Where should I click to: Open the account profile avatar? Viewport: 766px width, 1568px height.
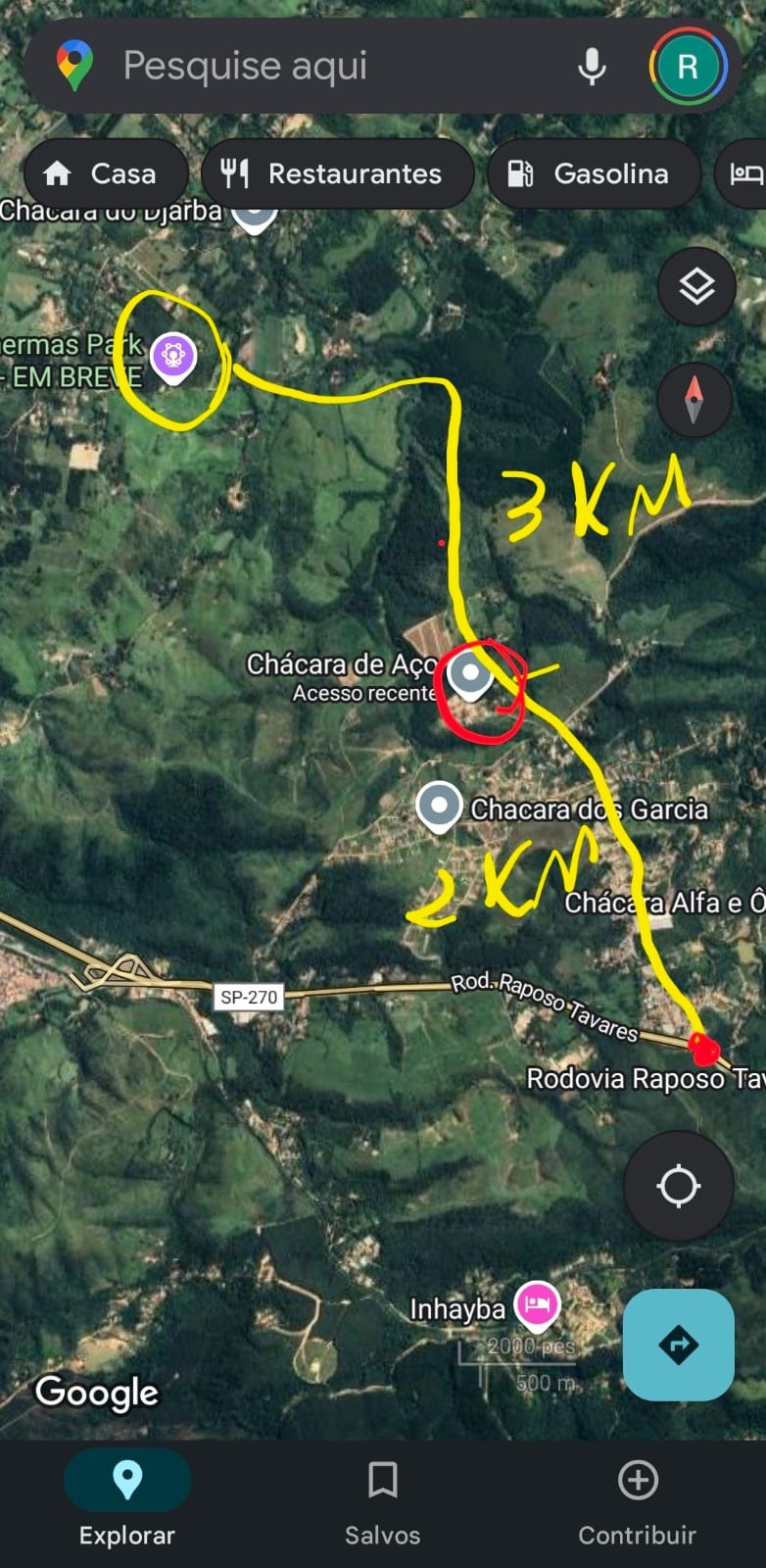(688, 67)
